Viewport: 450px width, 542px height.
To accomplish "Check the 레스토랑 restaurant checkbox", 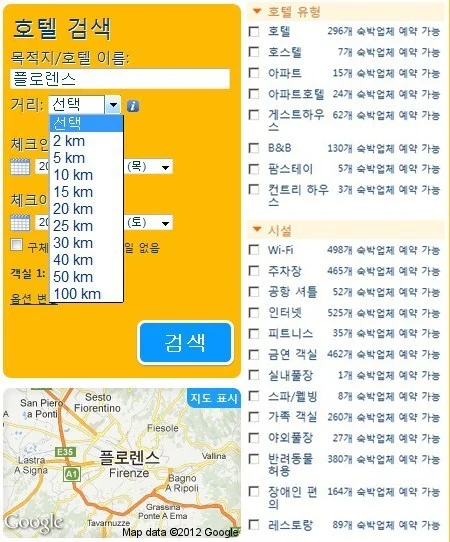I will pos(254,524).
